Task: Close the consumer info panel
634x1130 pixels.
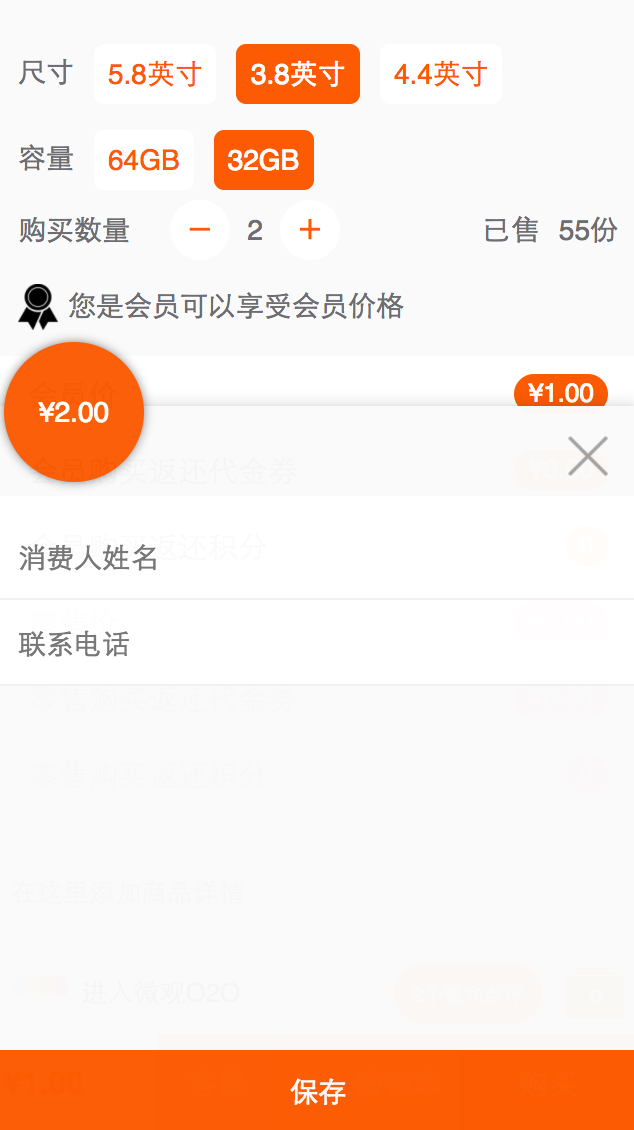Action: click(x=588, y=455)
